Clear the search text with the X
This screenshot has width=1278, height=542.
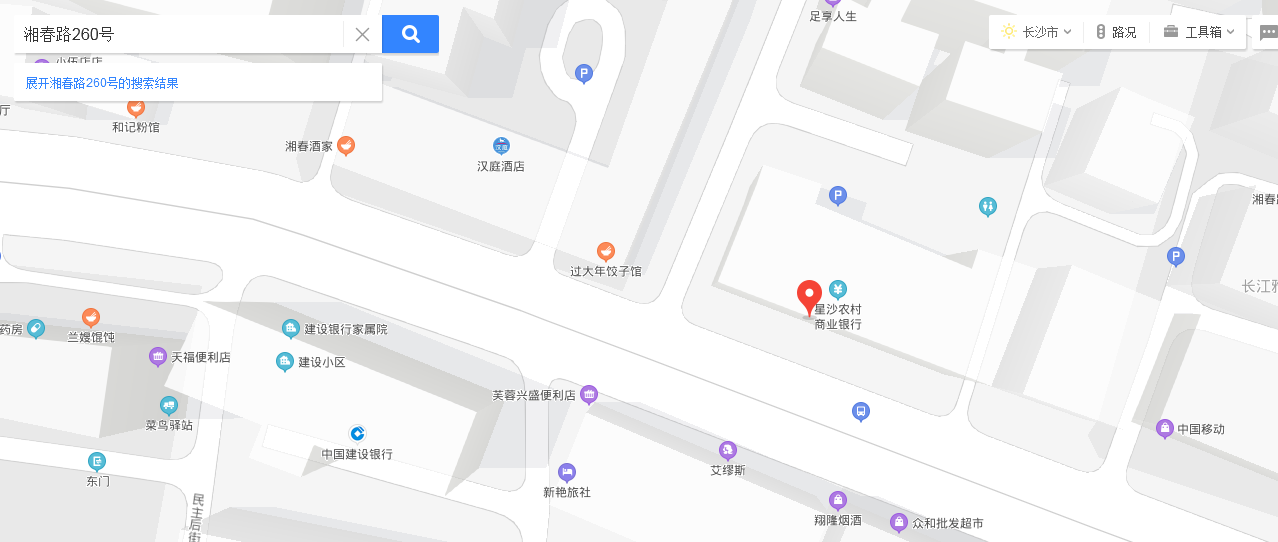click(362, 34)
